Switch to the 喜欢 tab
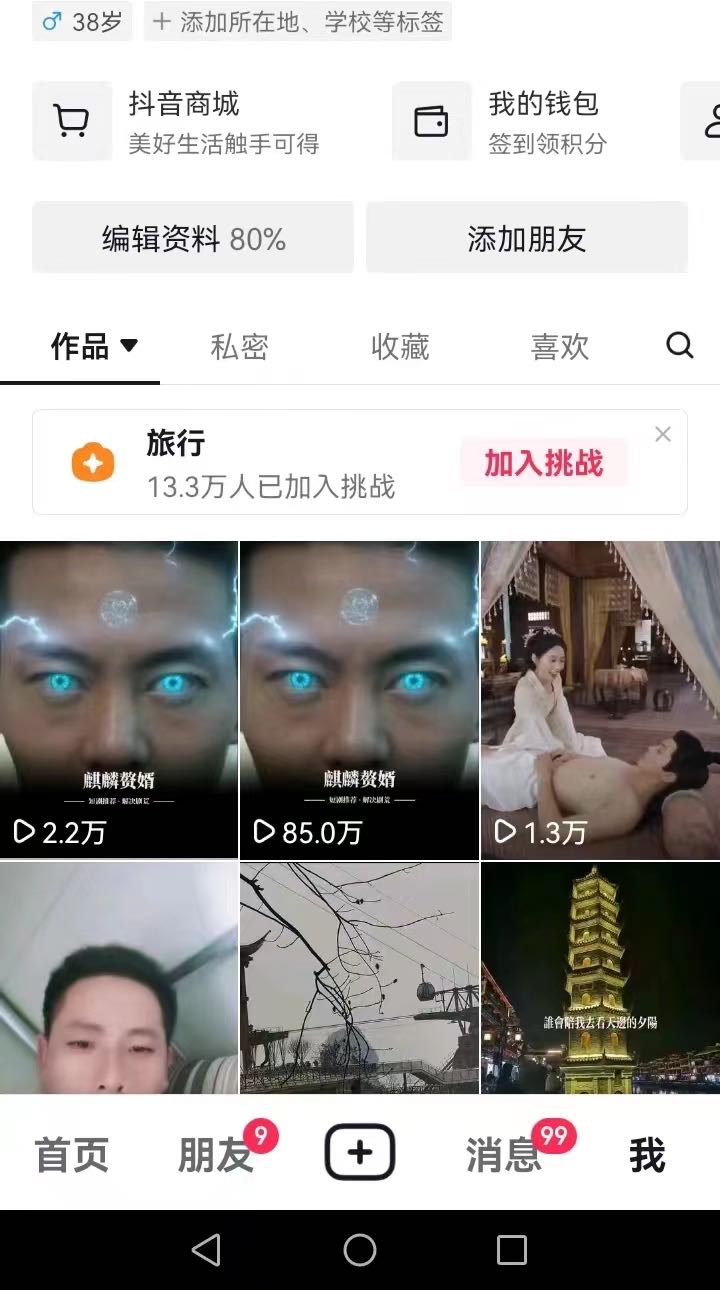The height and width of the screenshot is (1290, 720). pyautogui.click(x=559, y=347)
